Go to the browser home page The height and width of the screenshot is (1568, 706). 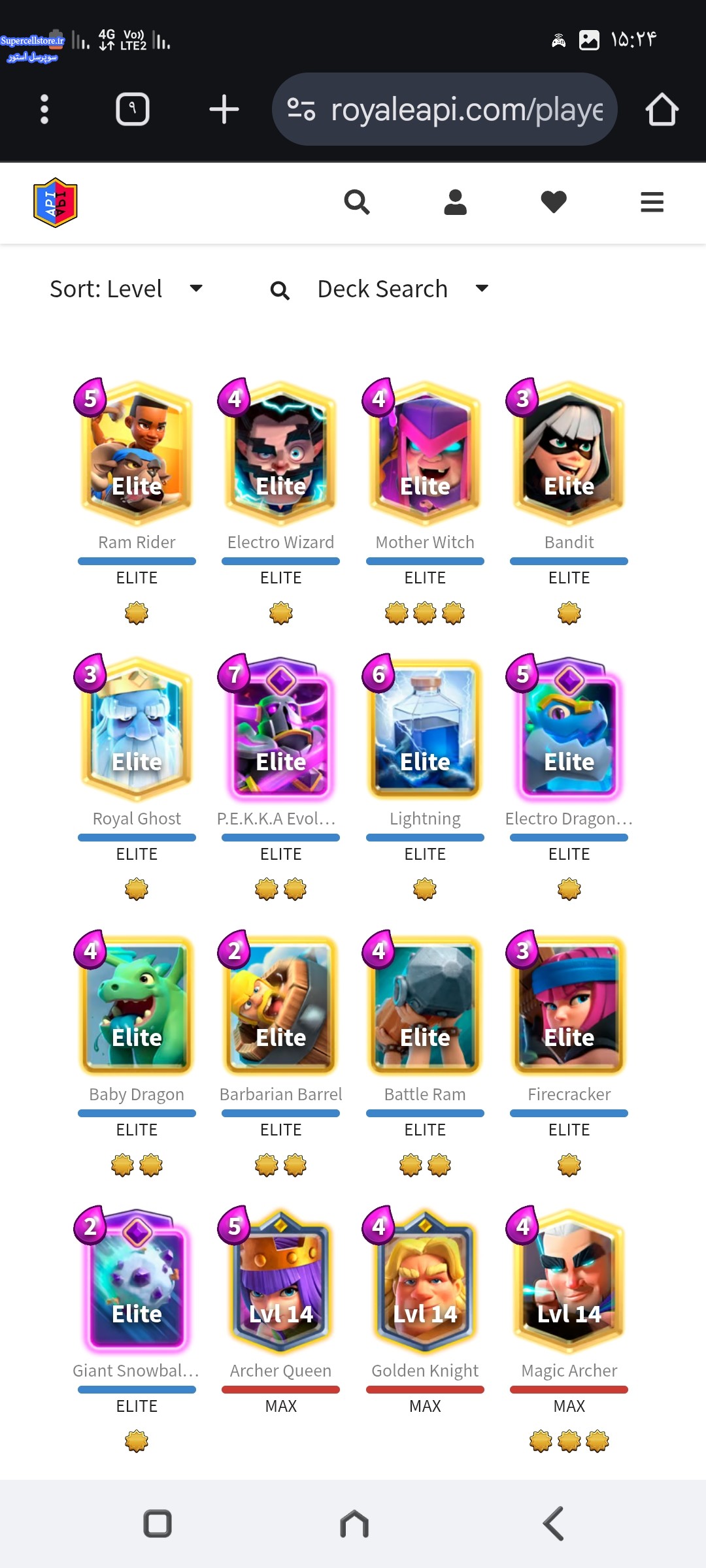[x=662, y=109]
